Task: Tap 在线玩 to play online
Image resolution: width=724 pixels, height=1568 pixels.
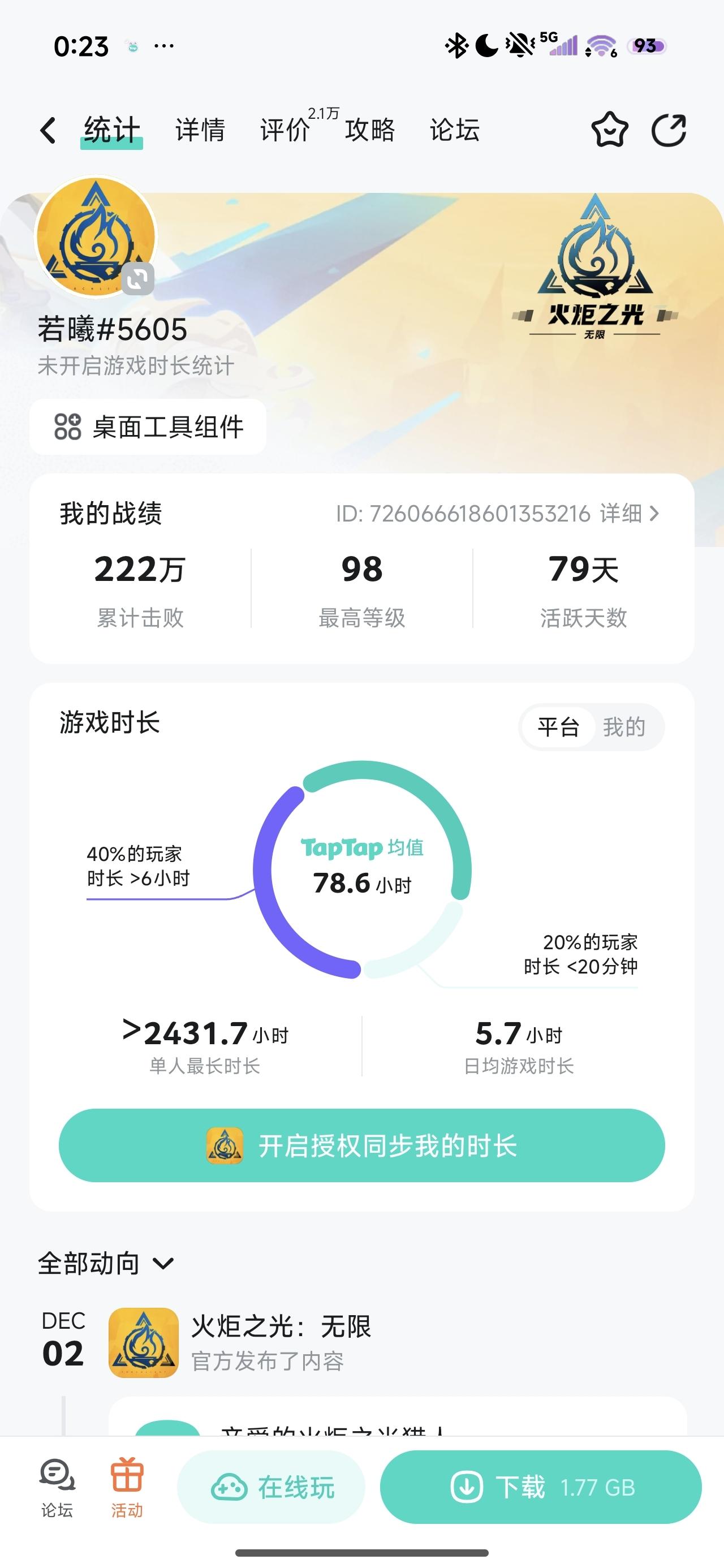Action: click(271, 1487)
